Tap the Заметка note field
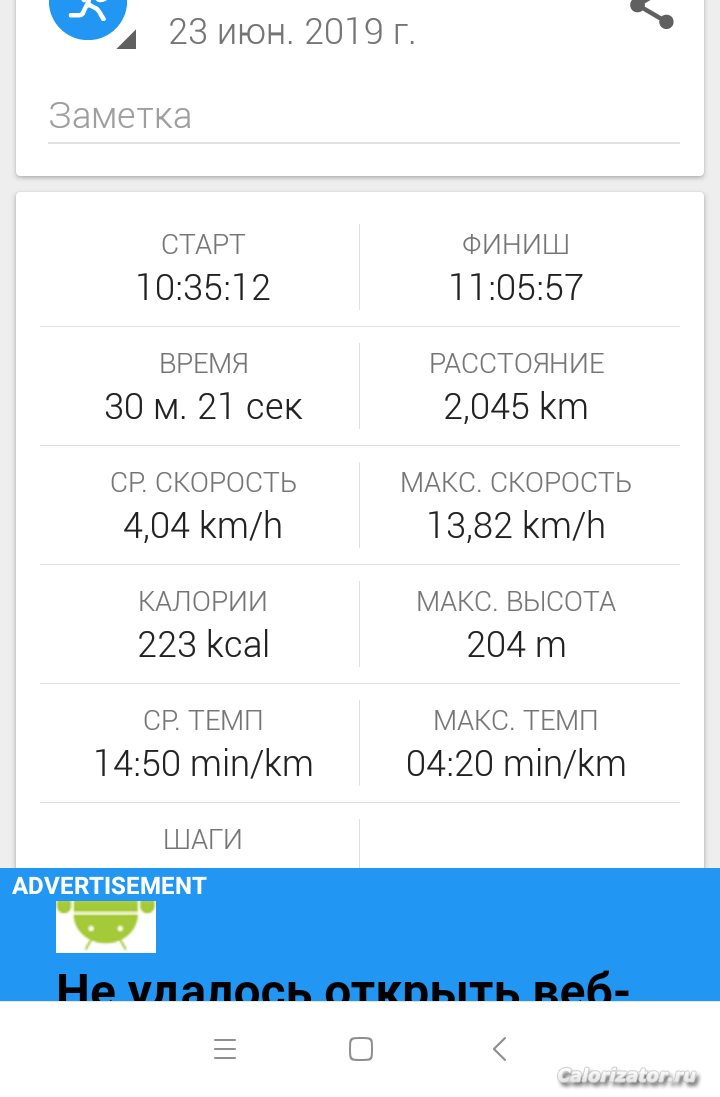Viewport: 720px width, 1097px height. 363,117
